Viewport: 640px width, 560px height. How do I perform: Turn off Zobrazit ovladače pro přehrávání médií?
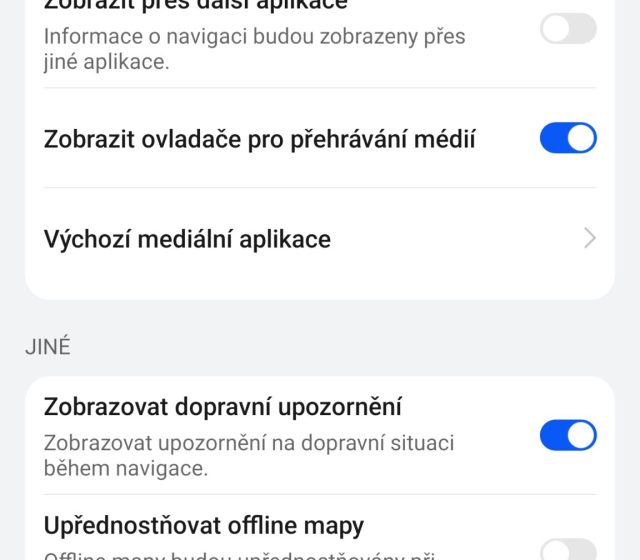[x=568, y=138]
